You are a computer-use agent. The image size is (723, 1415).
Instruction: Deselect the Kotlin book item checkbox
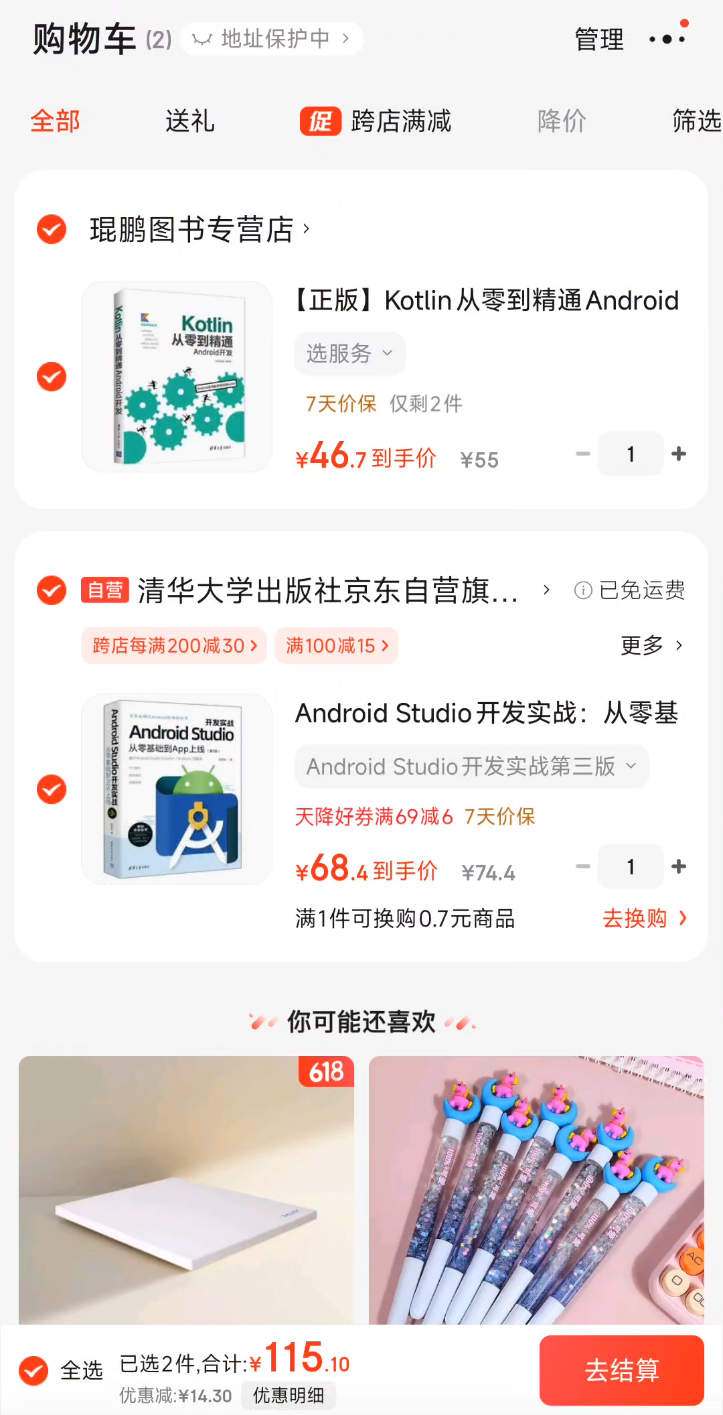[x=52, y=377]
